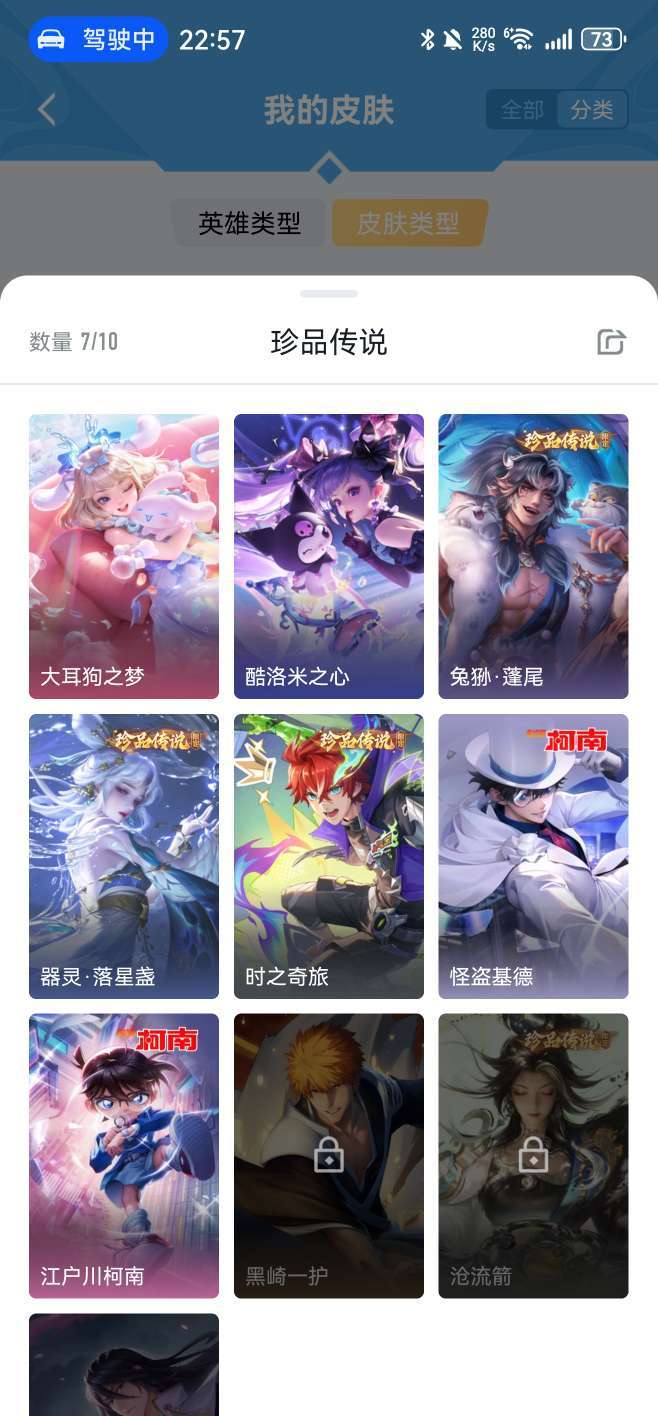Share the 珍品传说 skin collection
The image size is (658, 1416).
click(x=611, y=342)
